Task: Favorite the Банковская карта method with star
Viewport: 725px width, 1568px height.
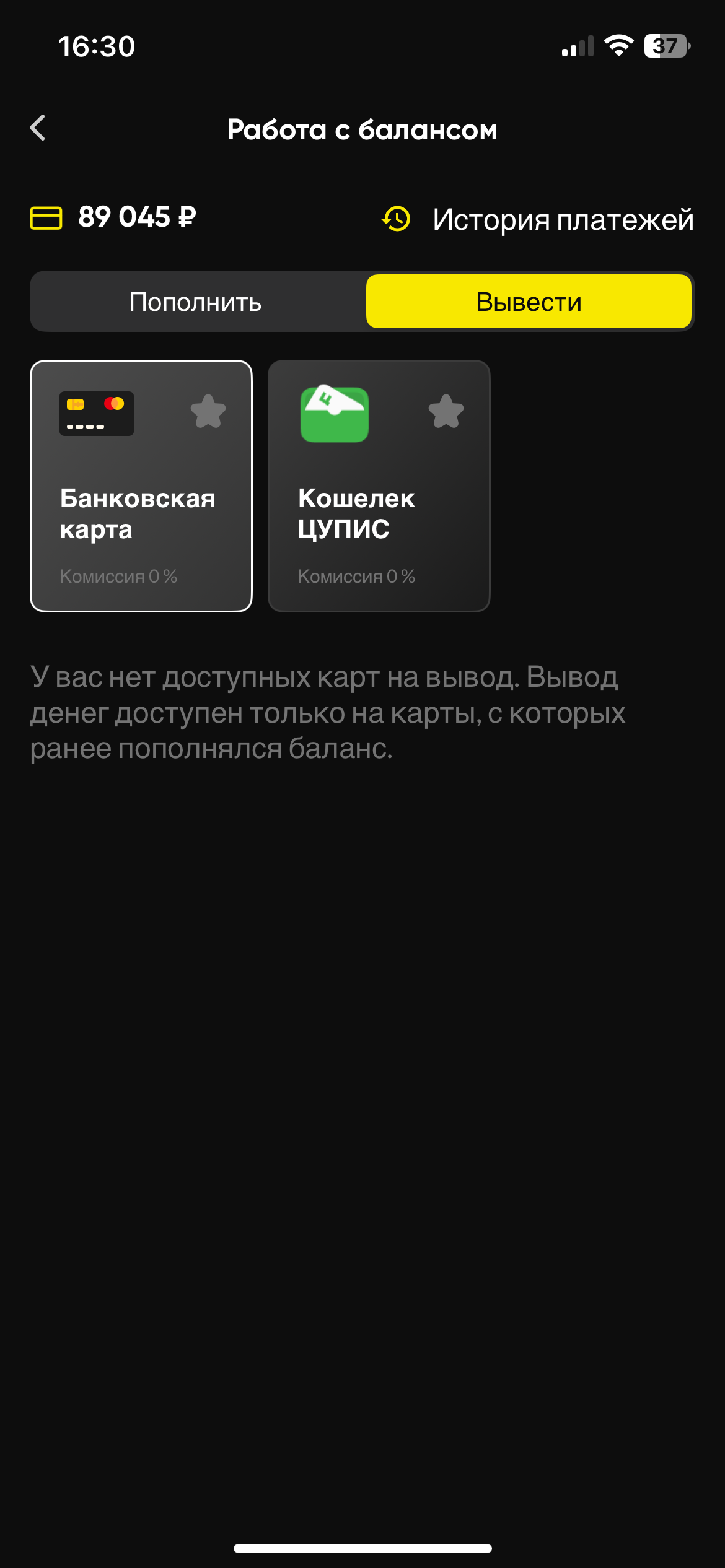Action: point(208,412)
